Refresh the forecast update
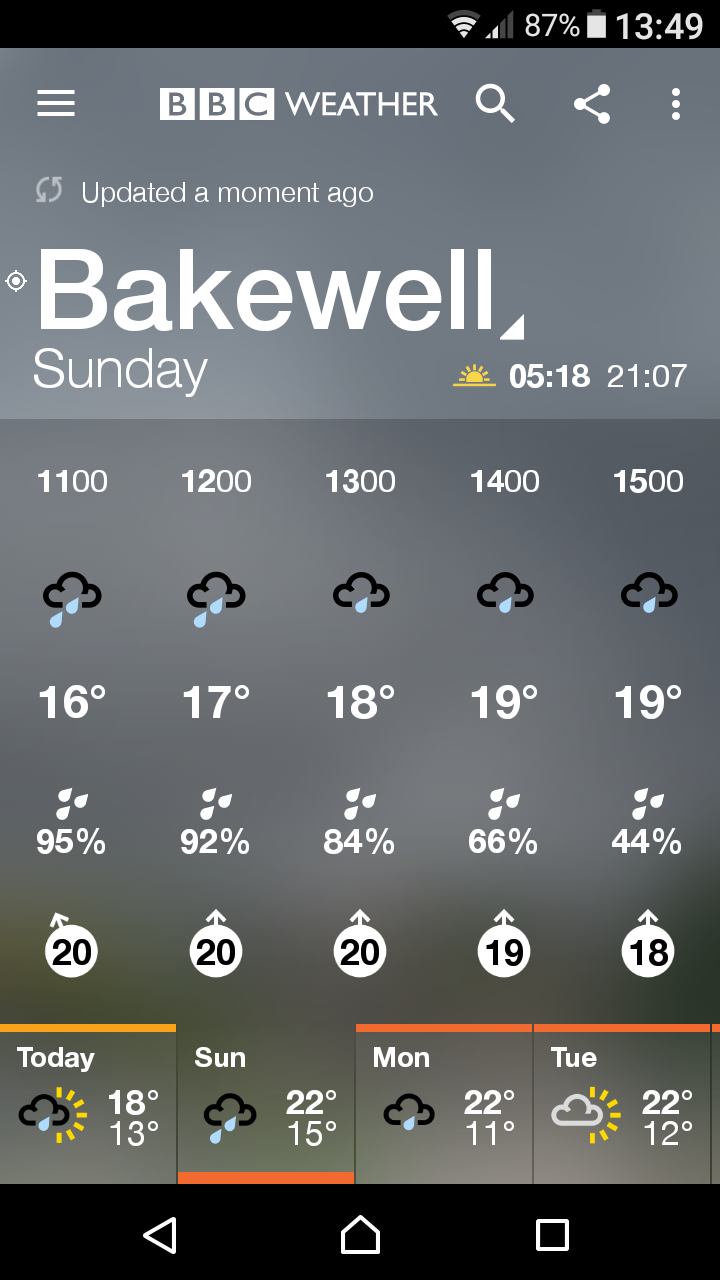The image size is (720, 1280). tap(49, 191)
